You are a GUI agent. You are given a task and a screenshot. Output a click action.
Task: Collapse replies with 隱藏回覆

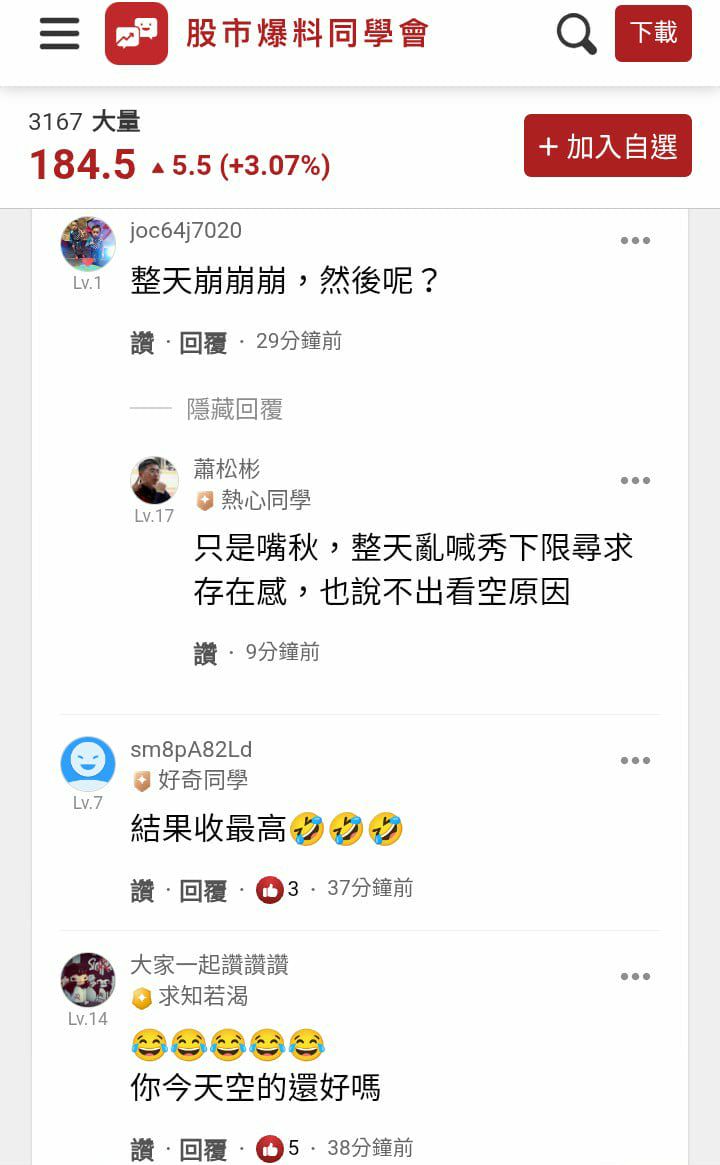pyautogui.click(x=234, y=409)
